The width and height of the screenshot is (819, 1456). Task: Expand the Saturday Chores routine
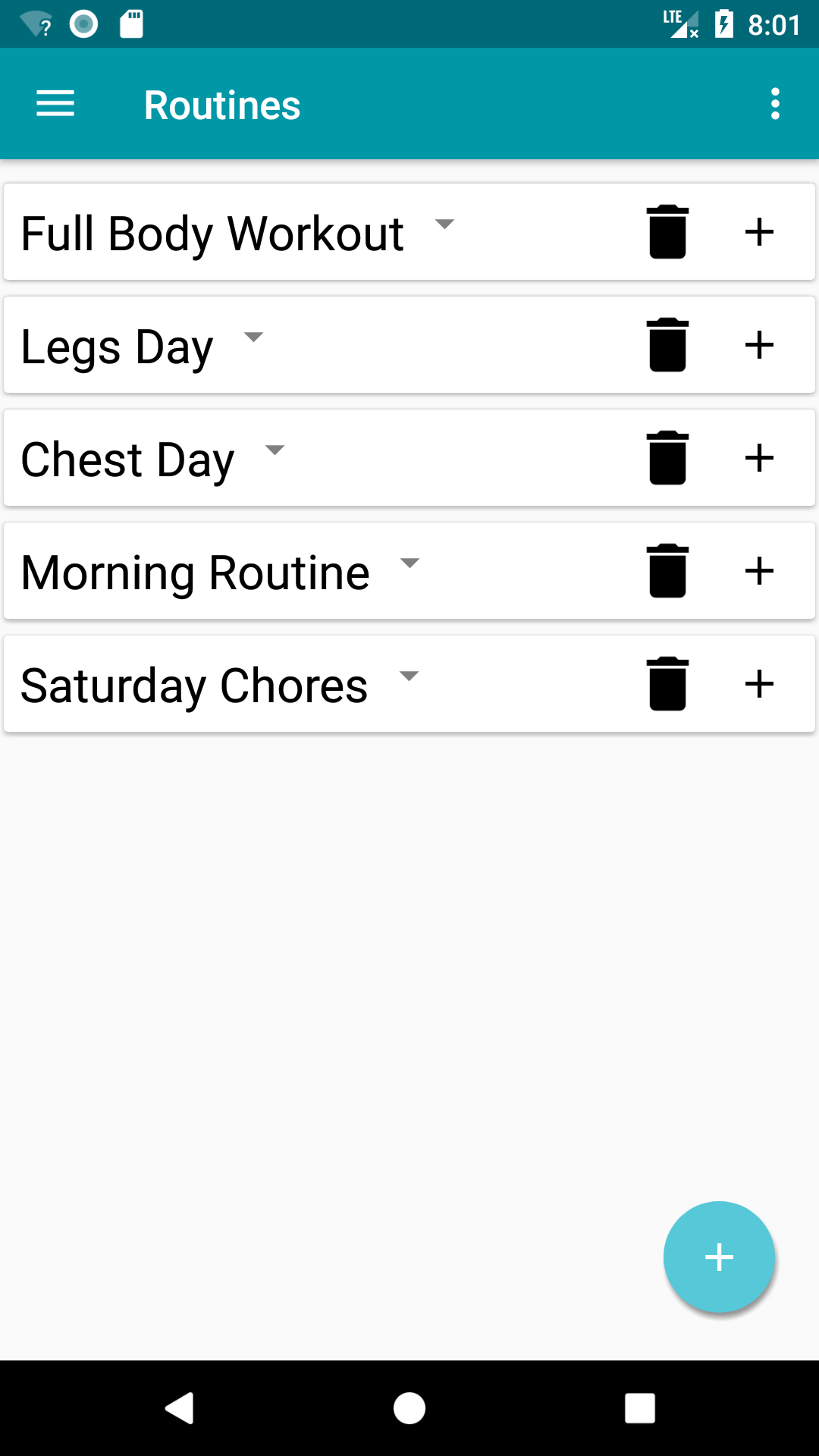(x=409, y=676)
